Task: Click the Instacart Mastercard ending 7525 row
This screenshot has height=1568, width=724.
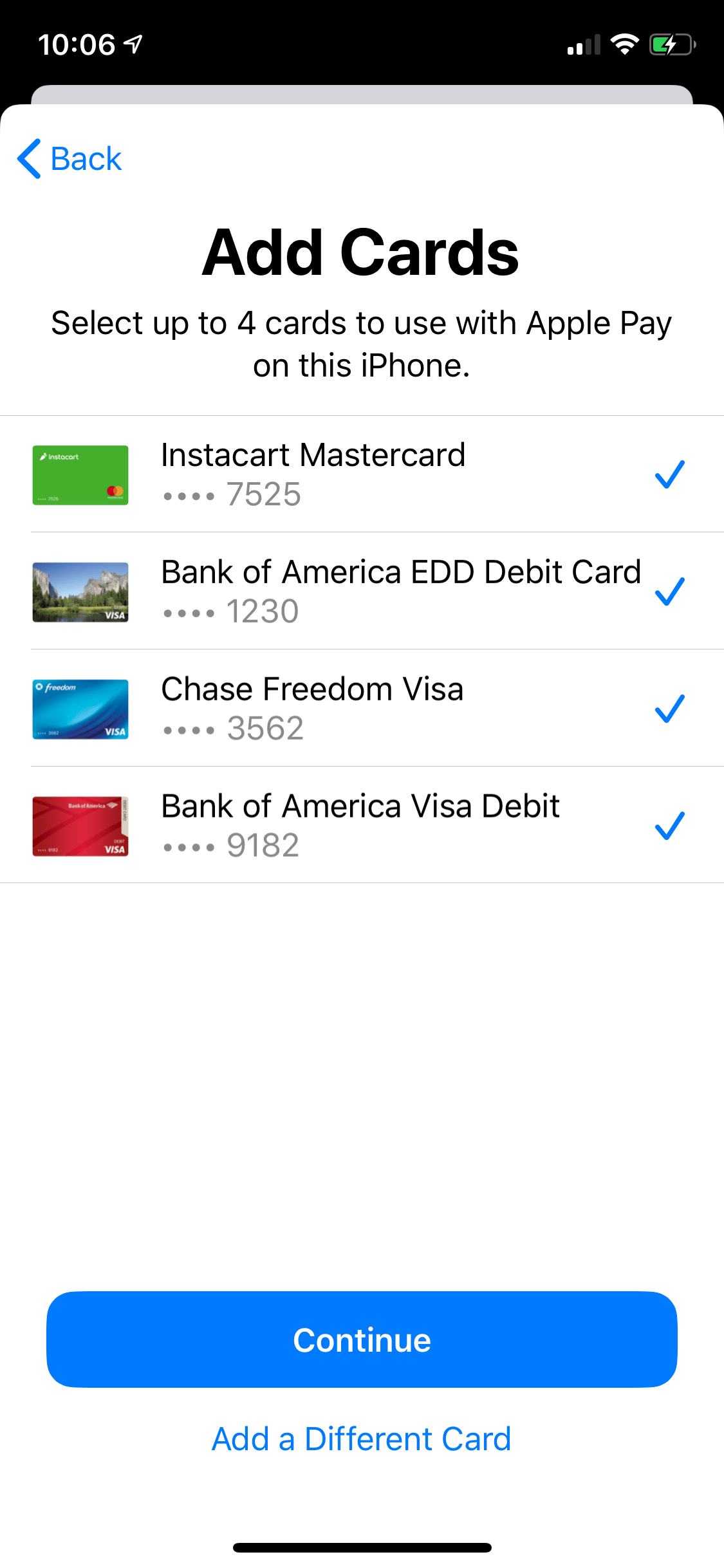Action: tap(362, 474)
